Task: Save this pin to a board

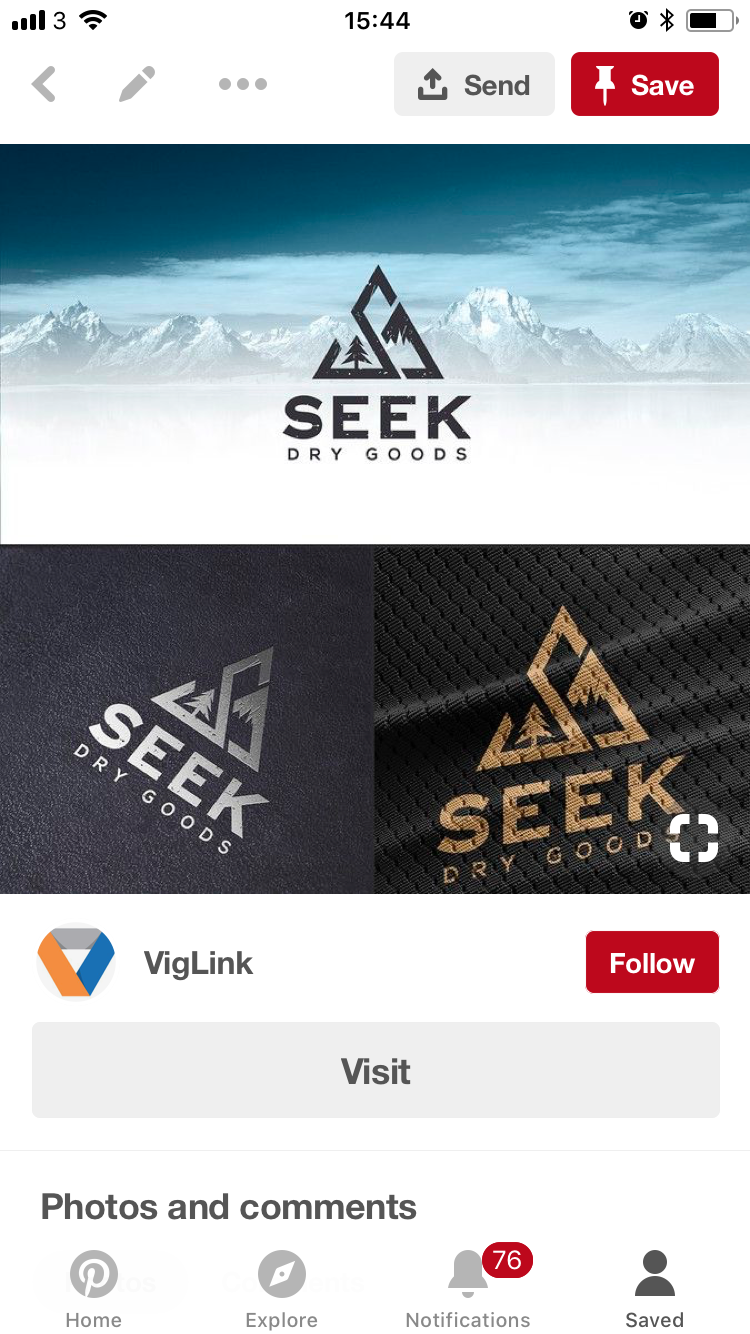Action: tap(644, 85)
